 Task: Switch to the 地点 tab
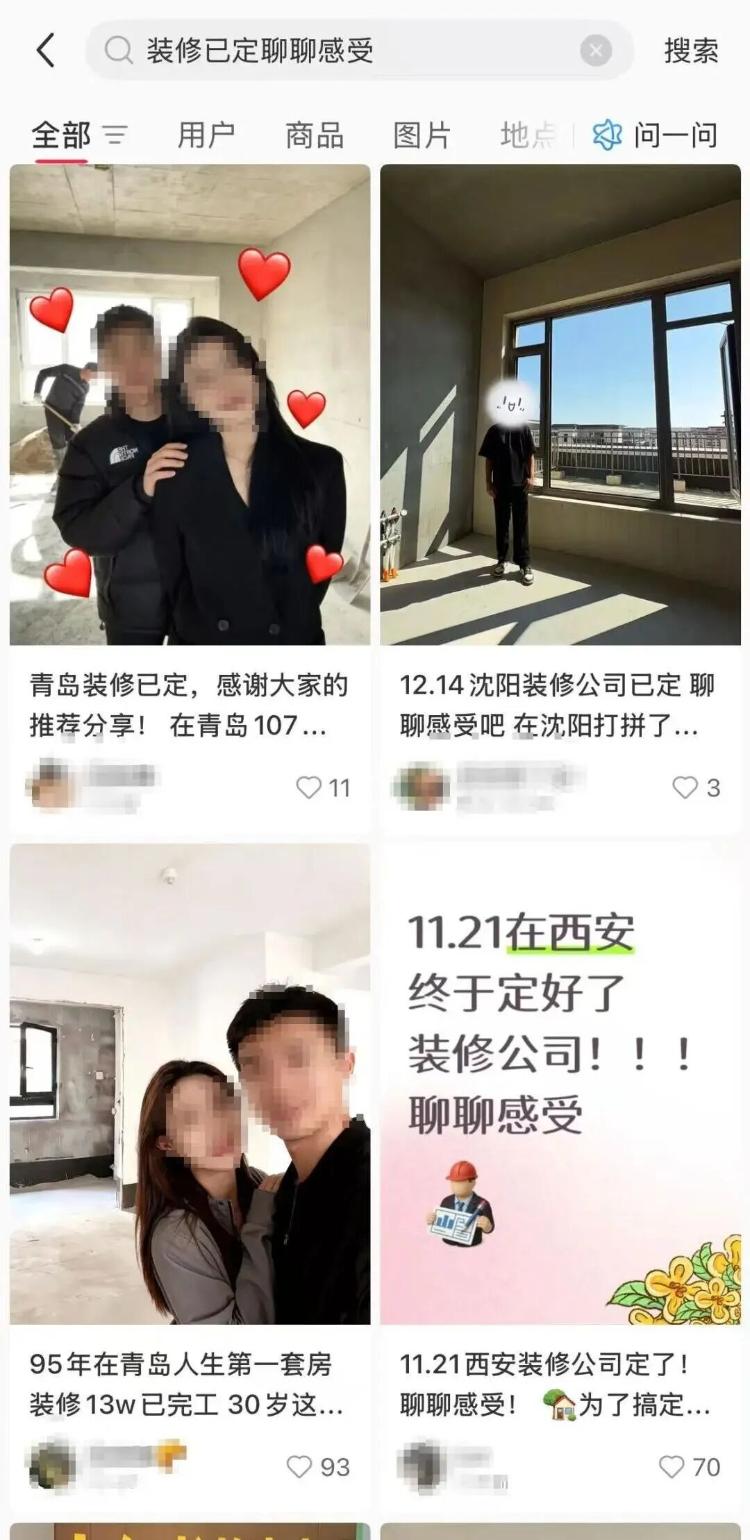click(528, 135)
